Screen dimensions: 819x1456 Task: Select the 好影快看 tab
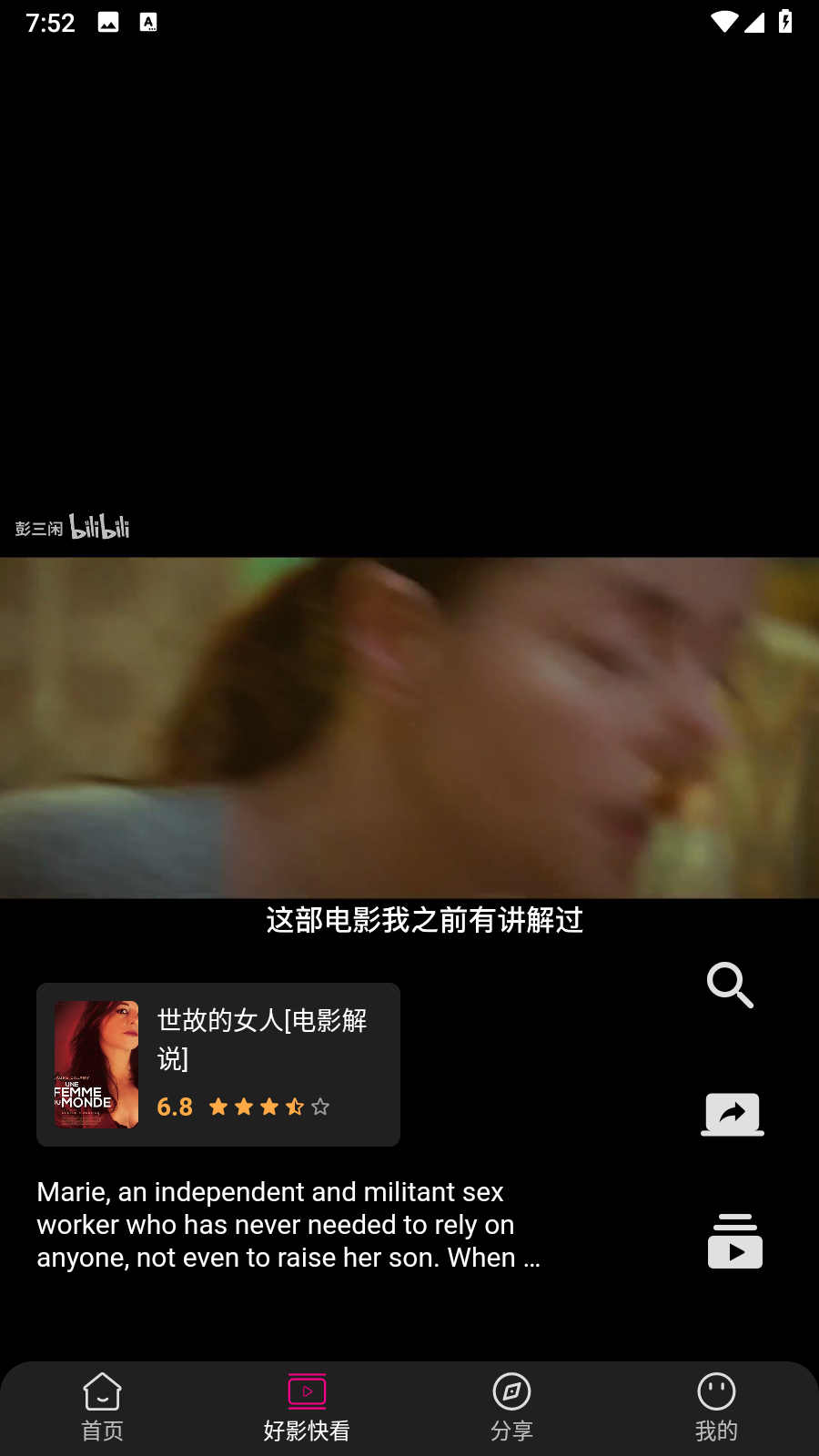coord(307,1407)
